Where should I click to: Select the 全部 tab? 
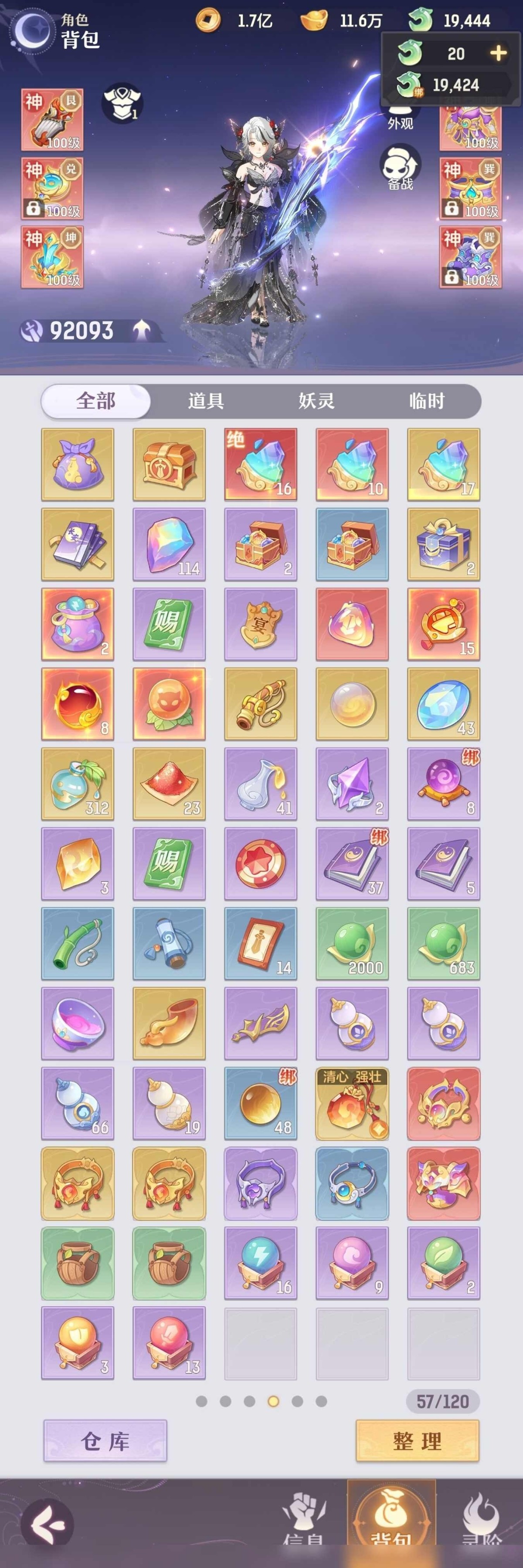(x=95, y=401)
